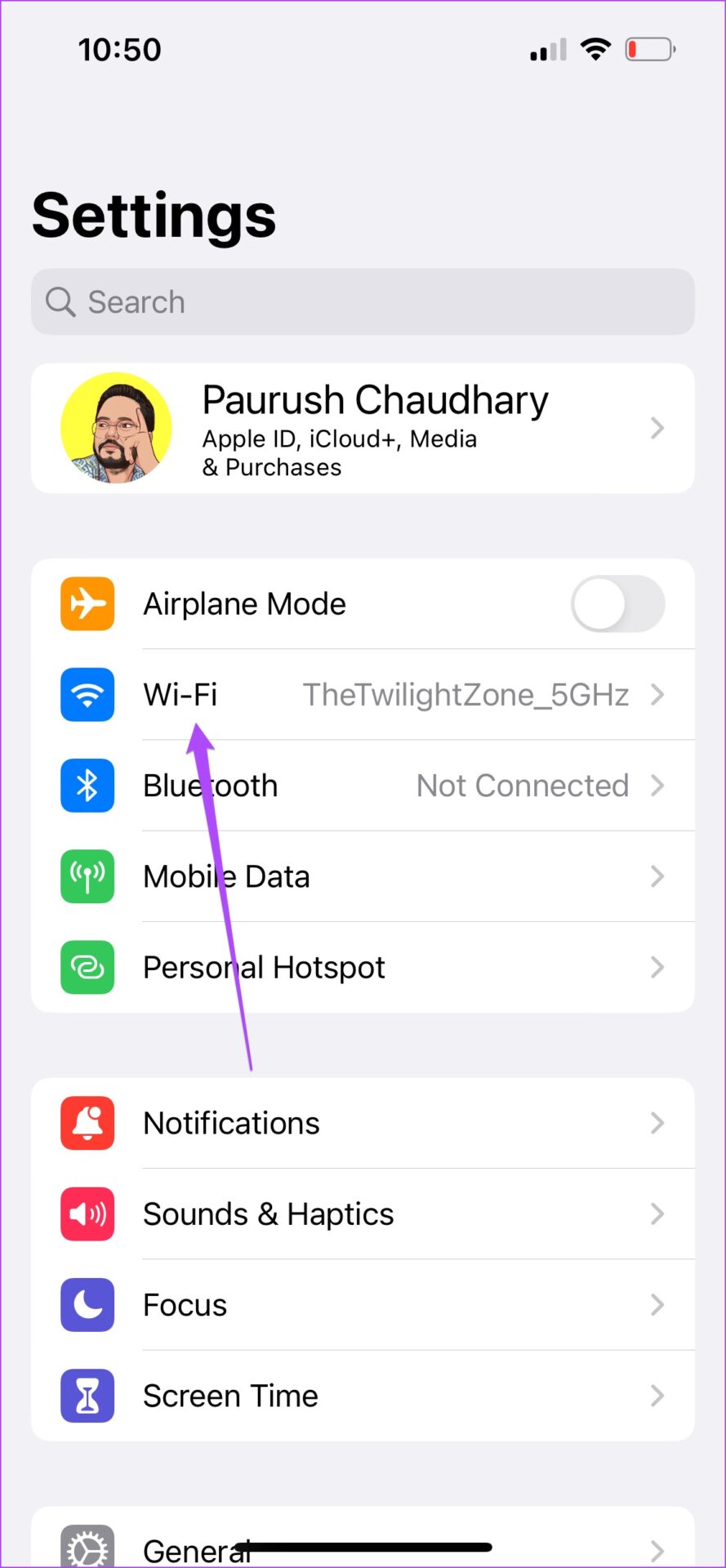Open Focus using the moon icon
Viewport: 726px width, 1568px height.
tap(87, 1305)
